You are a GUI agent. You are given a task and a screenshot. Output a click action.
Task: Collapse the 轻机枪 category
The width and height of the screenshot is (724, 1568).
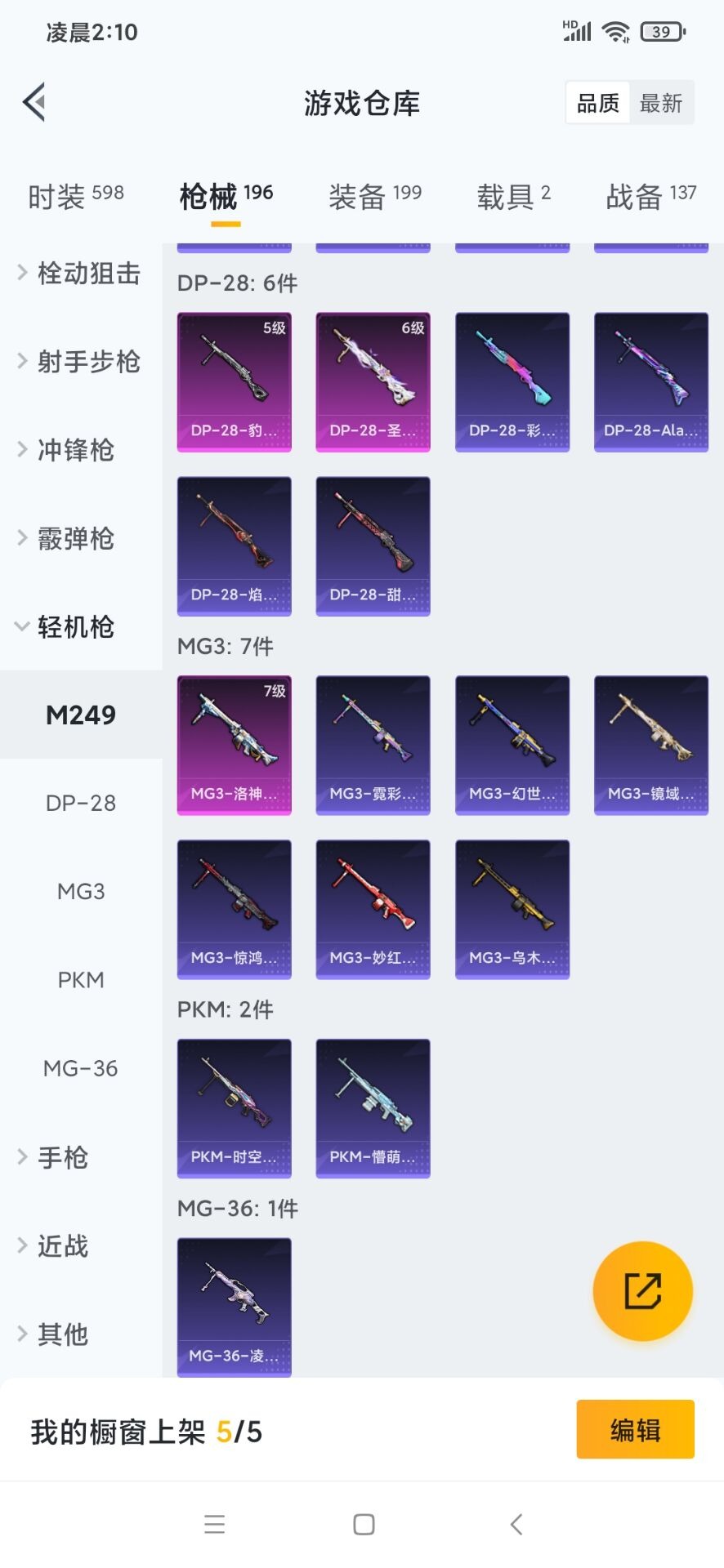tap(82, 627)
